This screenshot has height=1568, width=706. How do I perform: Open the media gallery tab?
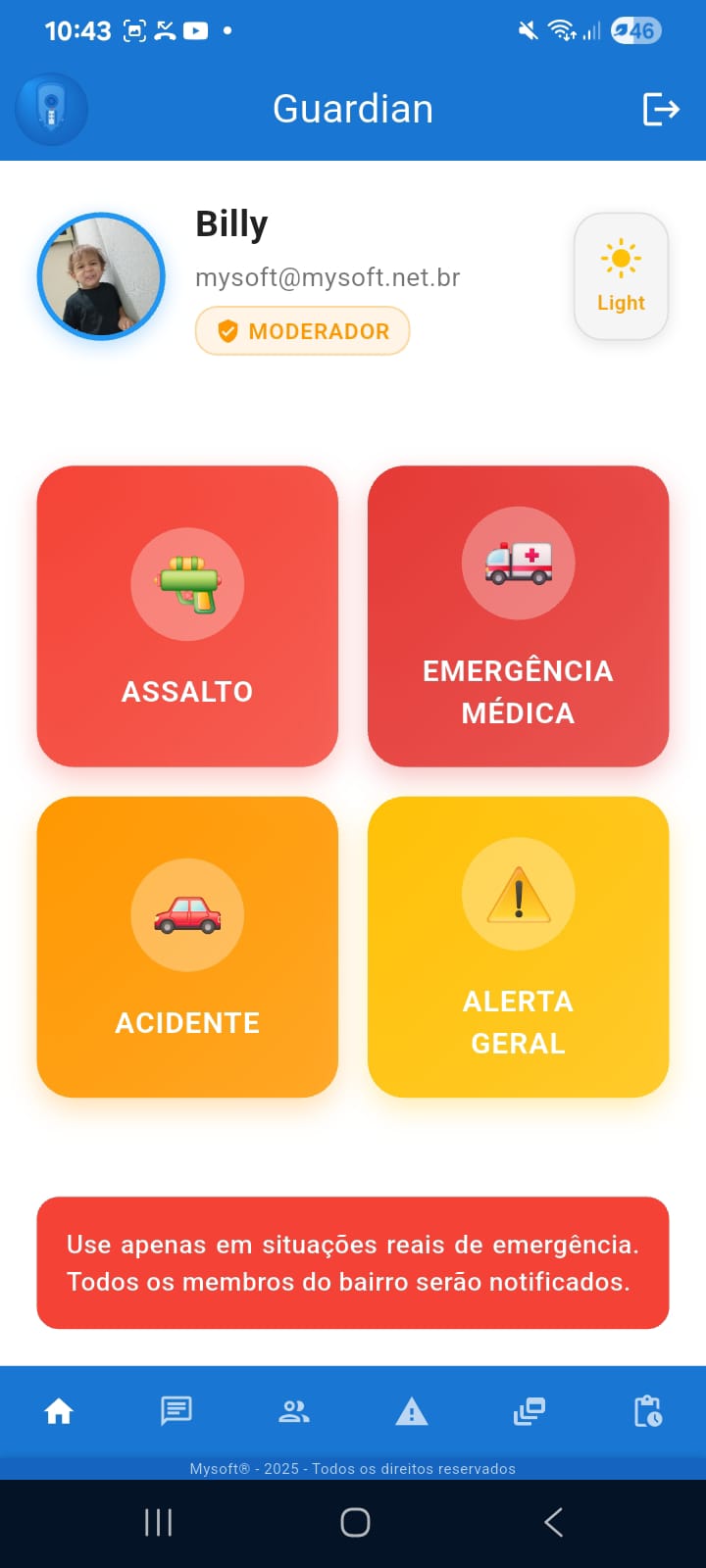click(529, 1411)
